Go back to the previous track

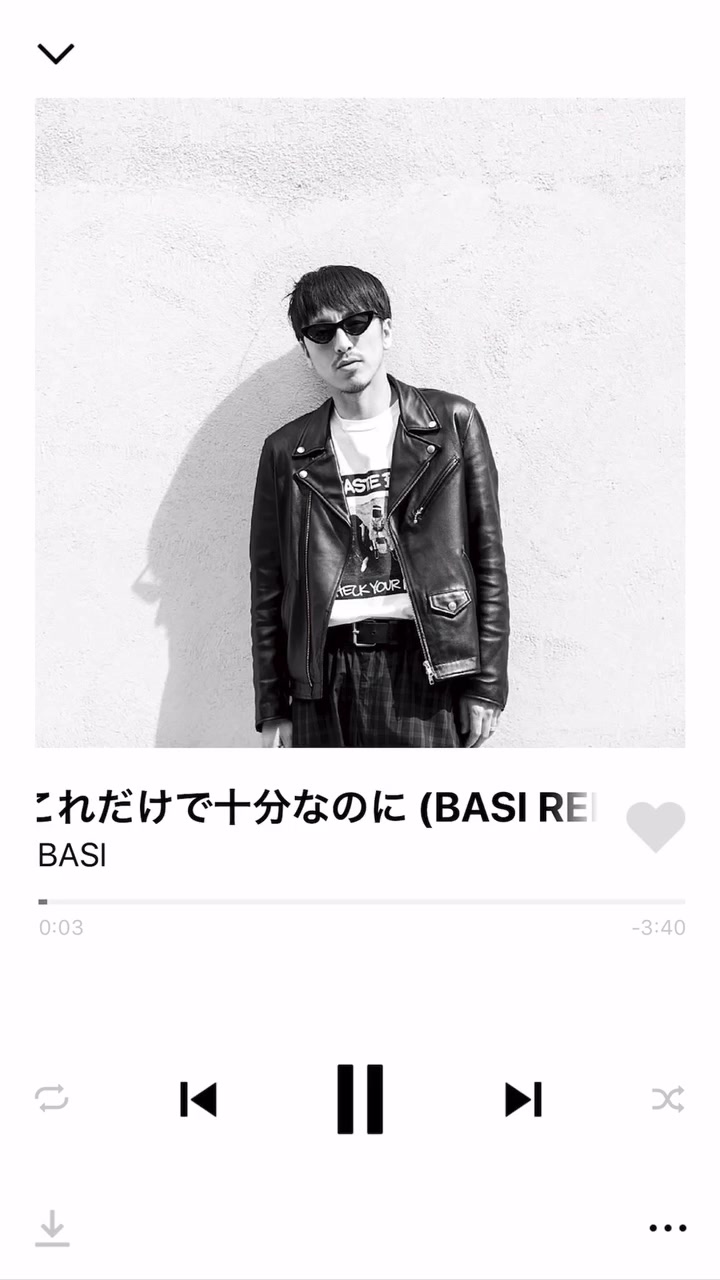[198, 1099]
